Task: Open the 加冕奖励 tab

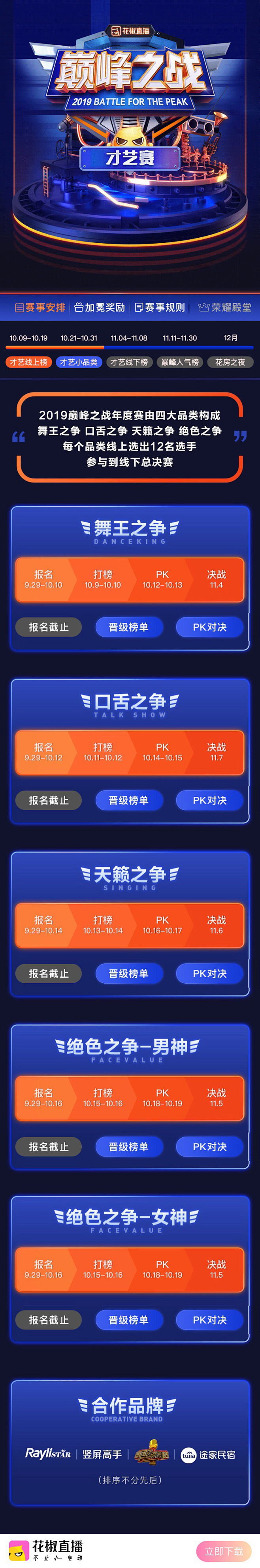Action: 100,307
